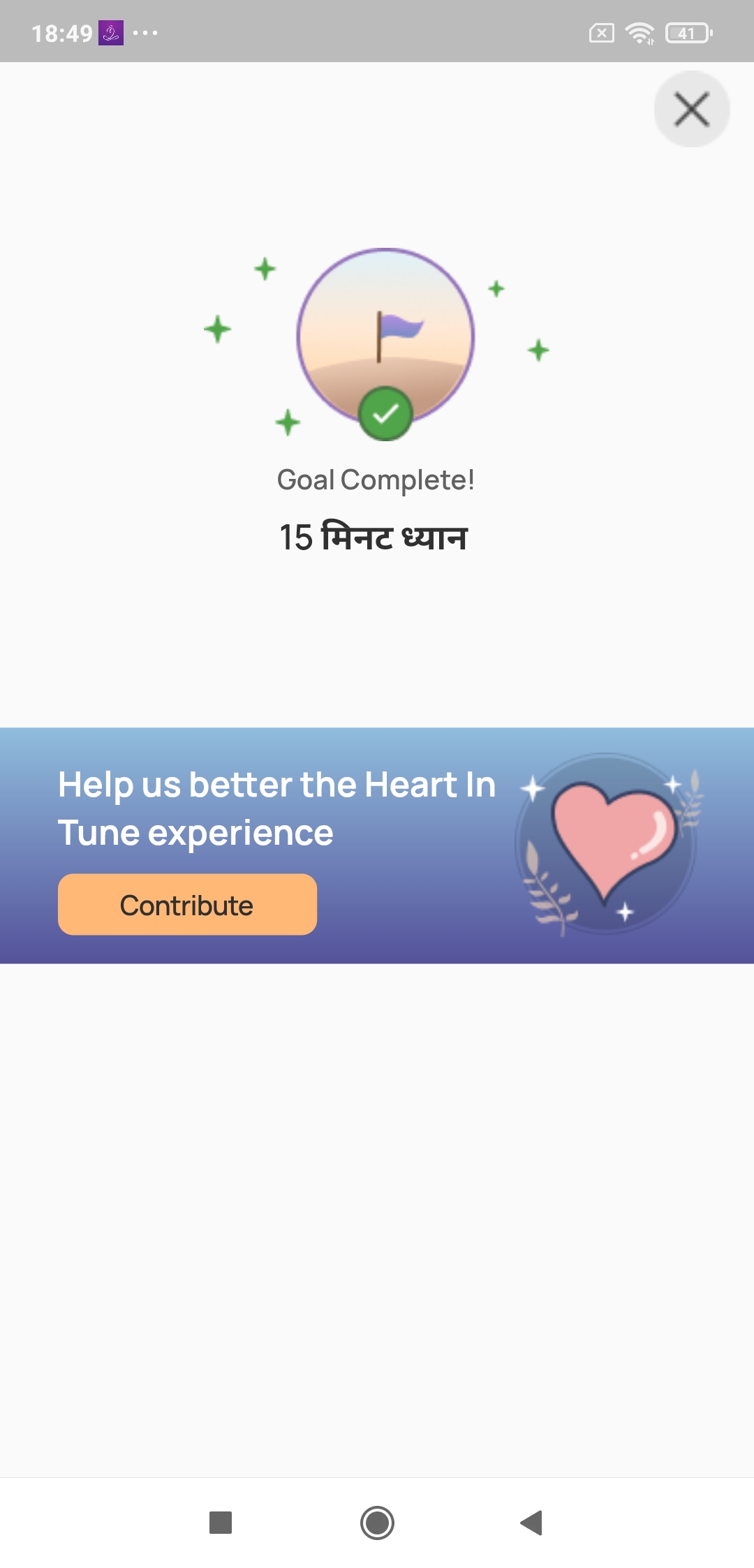Go back using the system back button
The width and height of the screenshot is (754, 1568).
click(x=532, y=1523)
